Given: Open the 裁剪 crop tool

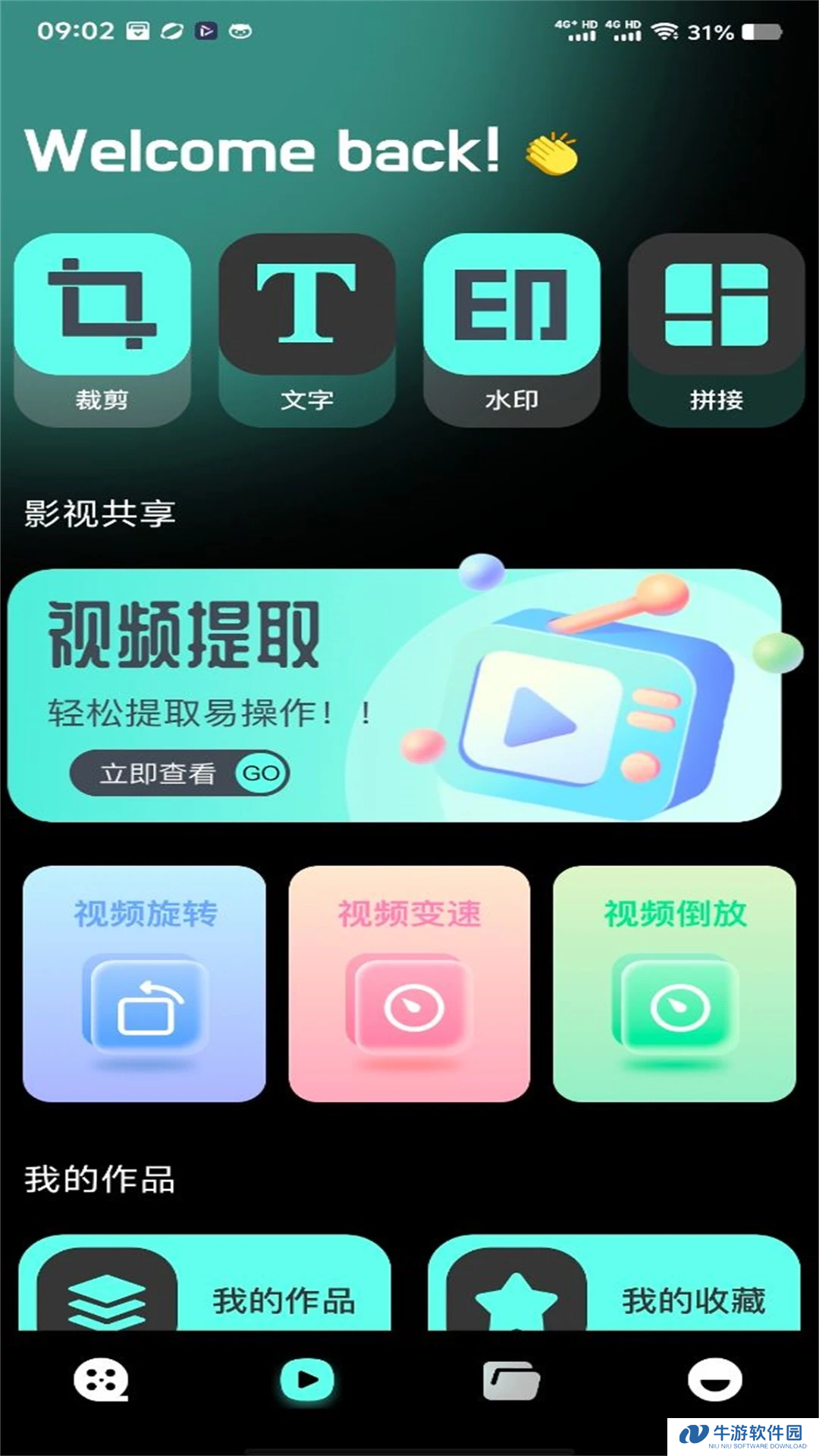Looking at the screenshot, I should point(102,328).
